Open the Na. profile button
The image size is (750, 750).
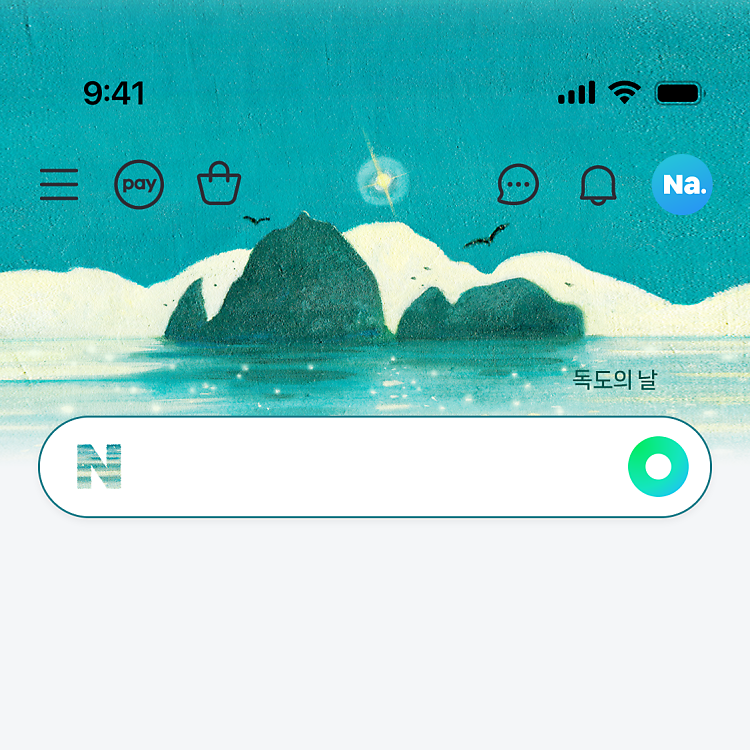(681, 185)
